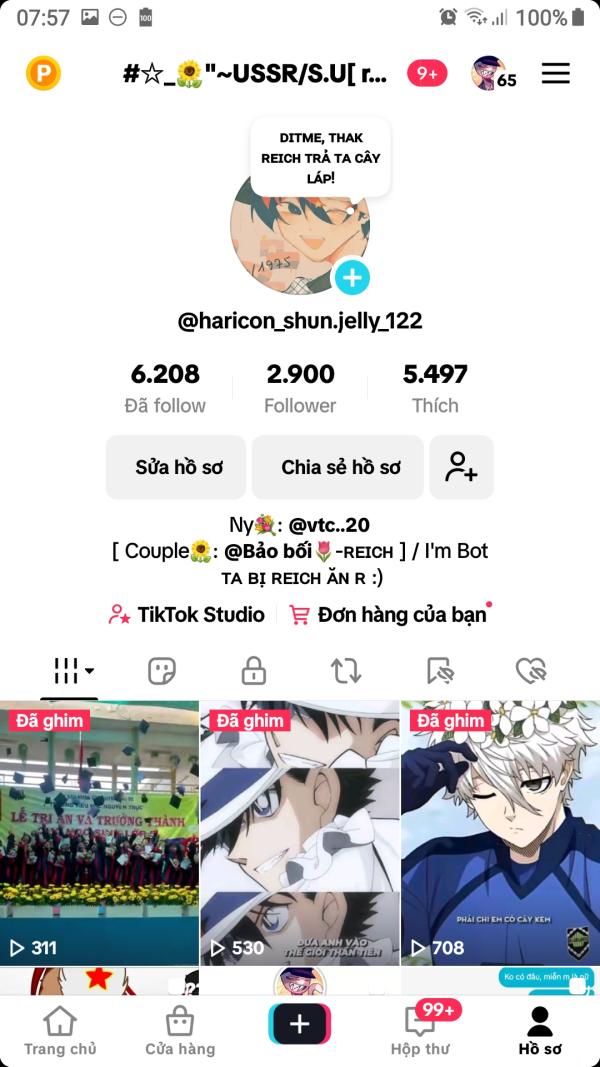This screenshot has height=1067, width=600.
Task: Open the hamburger menu
Action: coord(555,73)
